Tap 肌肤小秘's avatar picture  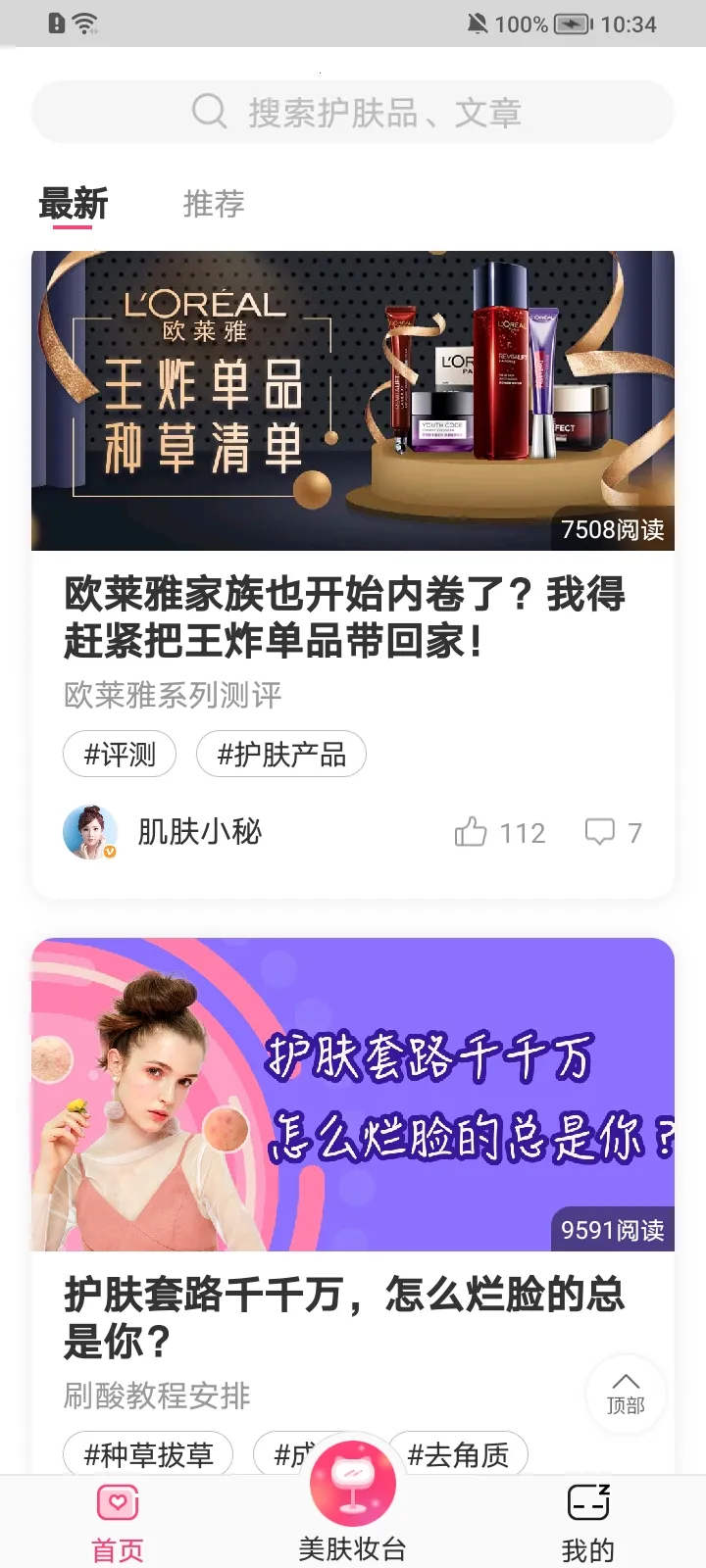(90, 832)
